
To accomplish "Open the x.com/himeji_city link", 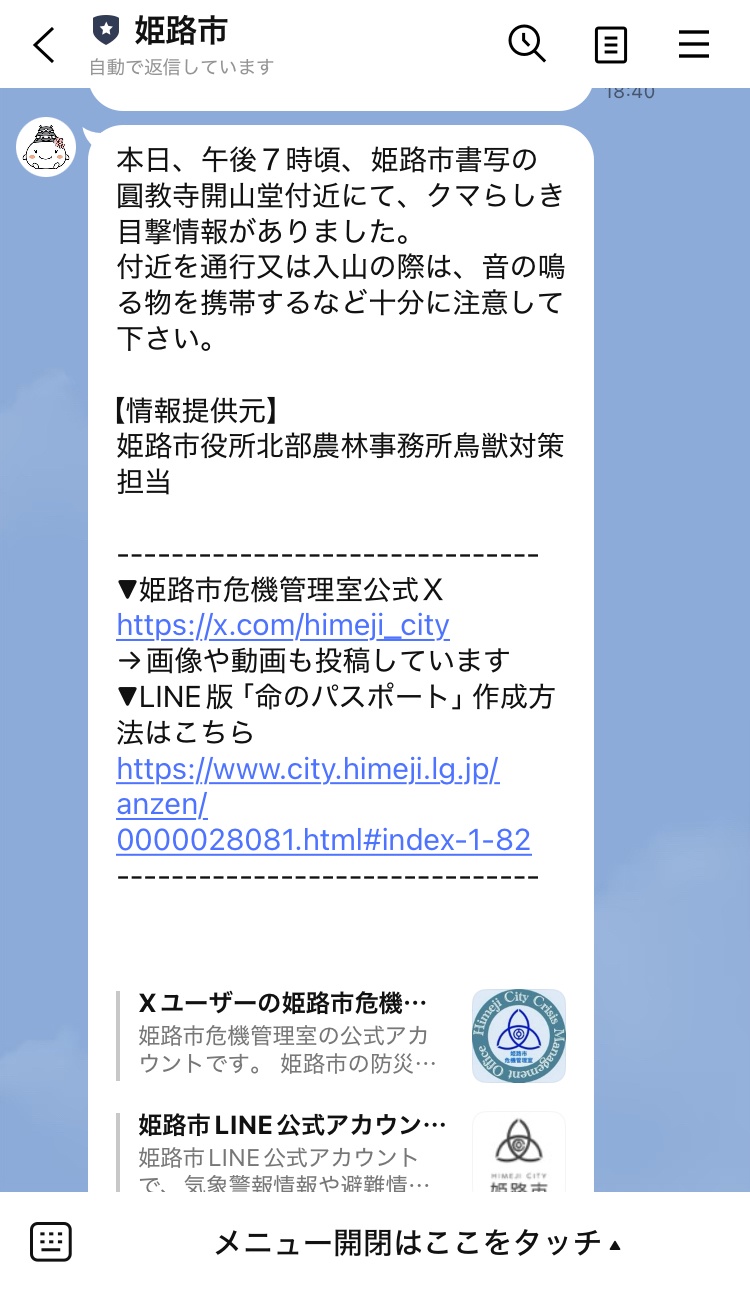I will coord(283,626).
